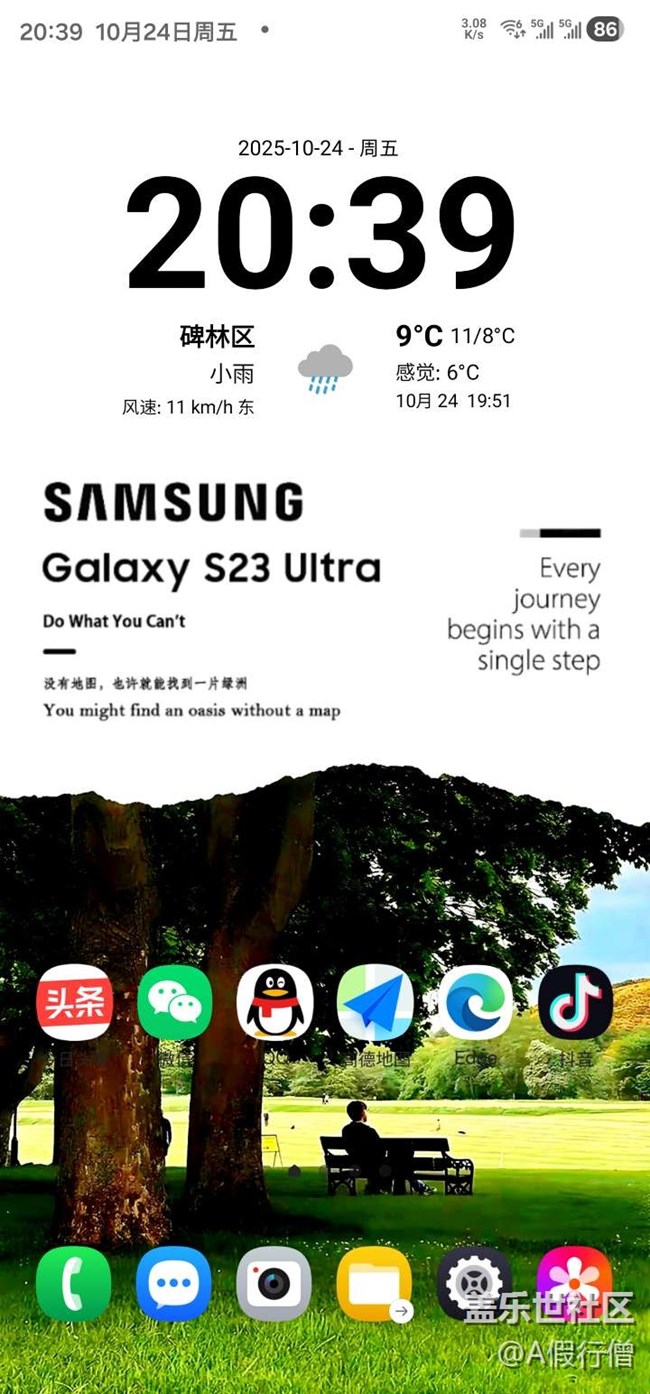Open the Phone dialer in the dock
This screenshot has height=1394, width=650.
coord(74,1283)
